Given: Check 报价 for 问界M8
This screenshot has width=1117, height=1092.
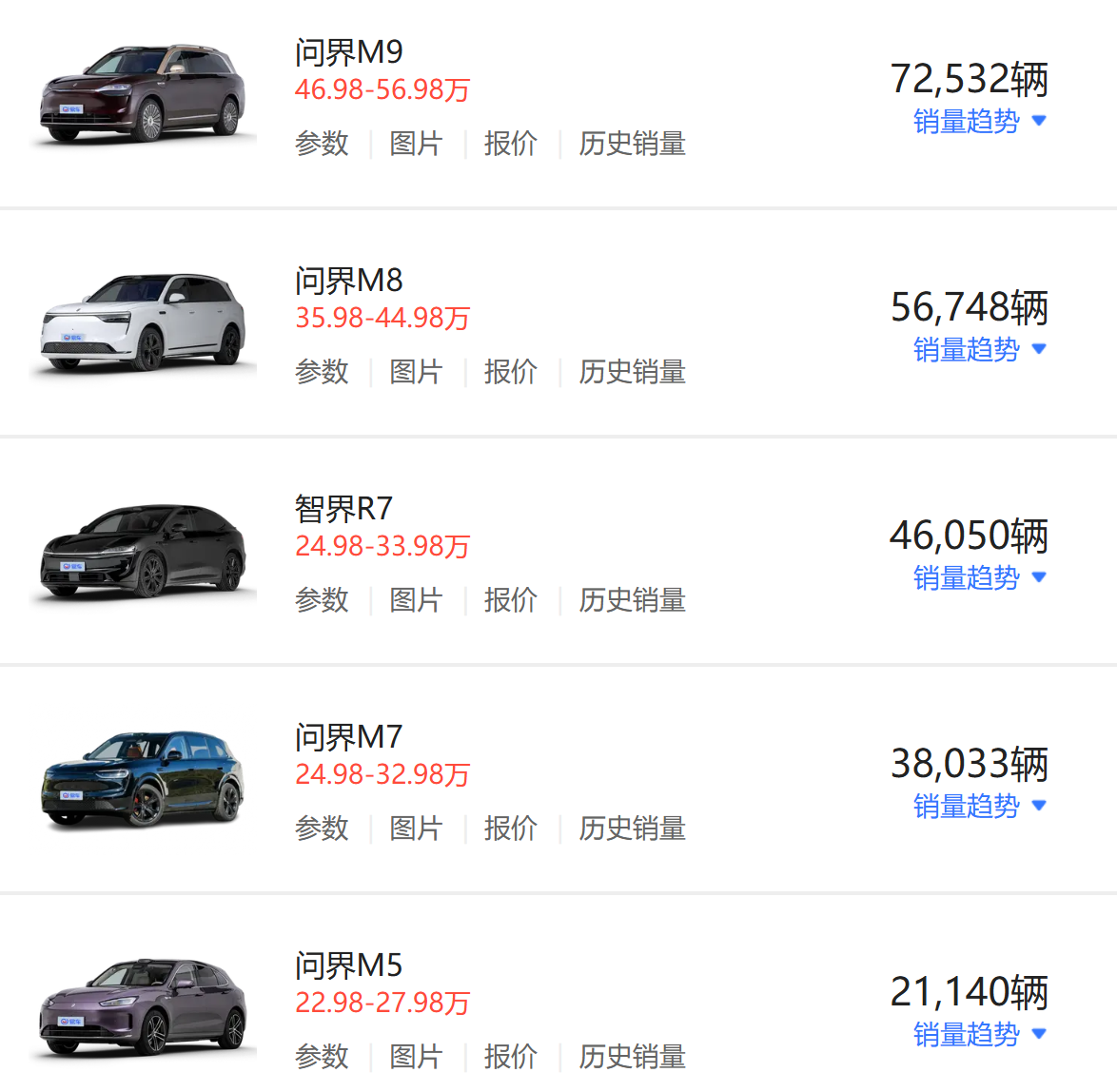Looking at the screenshot, I should [510, 372].
